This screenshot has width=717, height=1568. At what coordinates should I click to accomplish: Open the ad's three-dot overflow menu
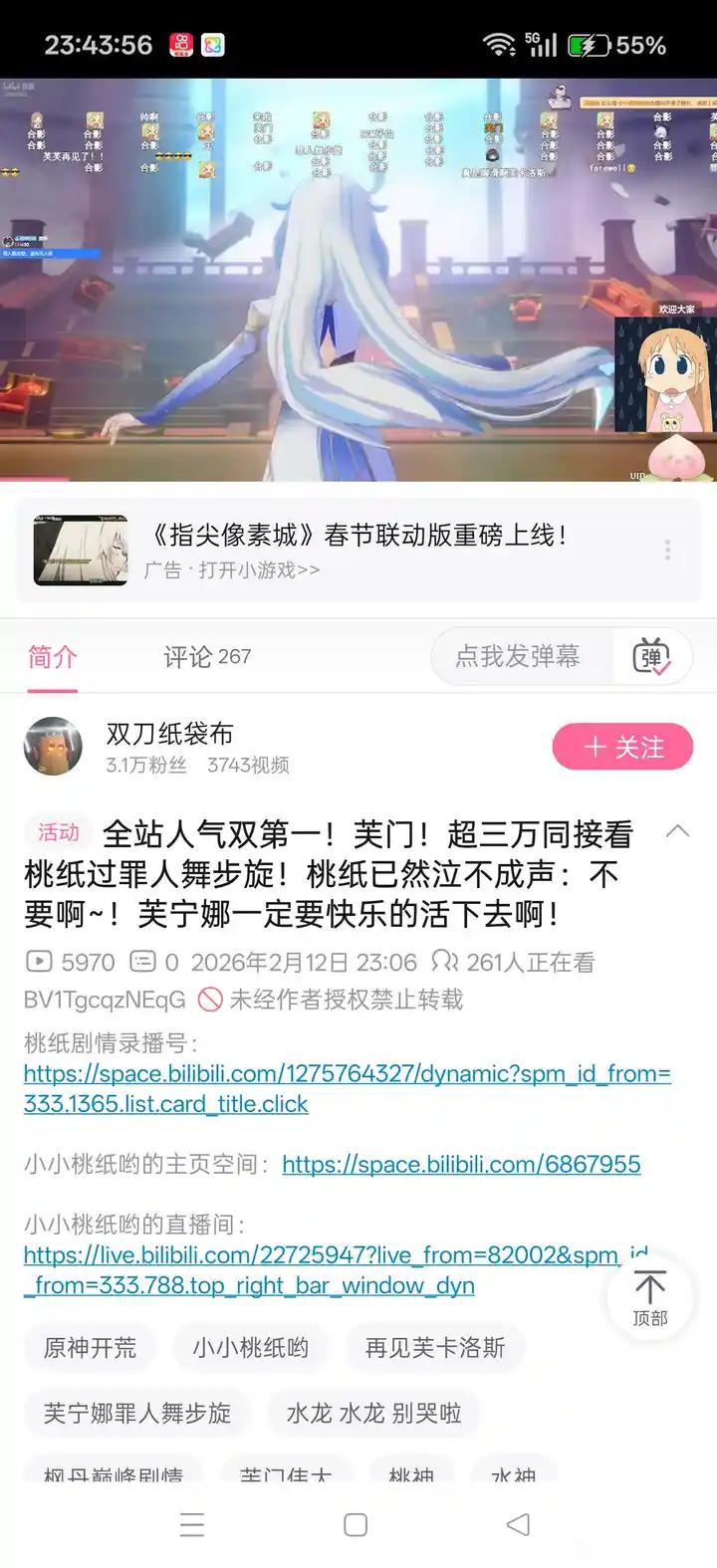pos(667,551)
